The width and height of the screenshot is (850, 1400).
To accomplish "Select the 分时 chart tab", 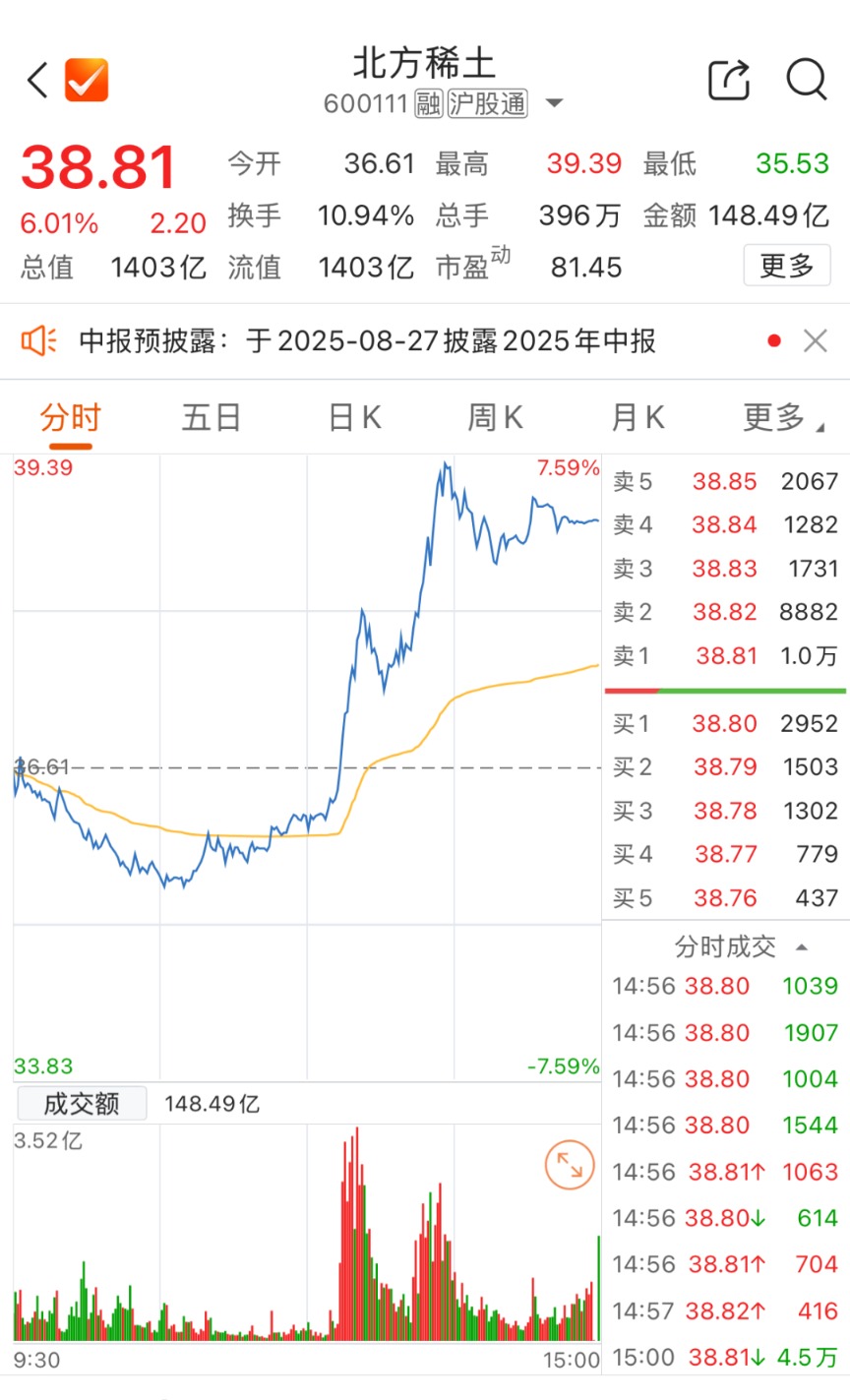I will point(70,418).
